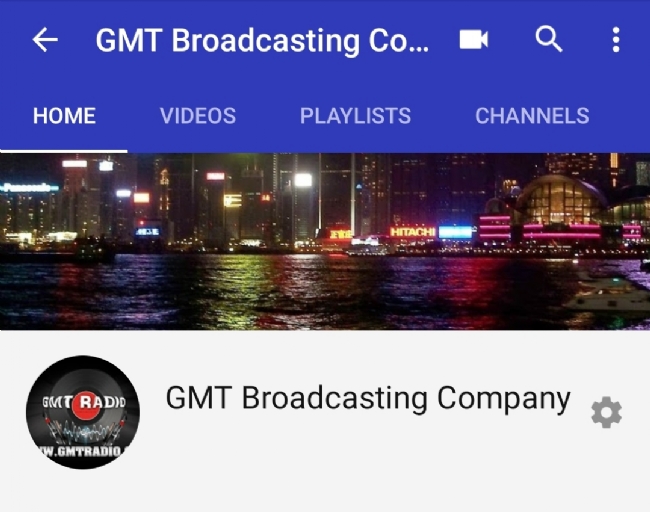Switch to the Home tab

coord(64,116)
